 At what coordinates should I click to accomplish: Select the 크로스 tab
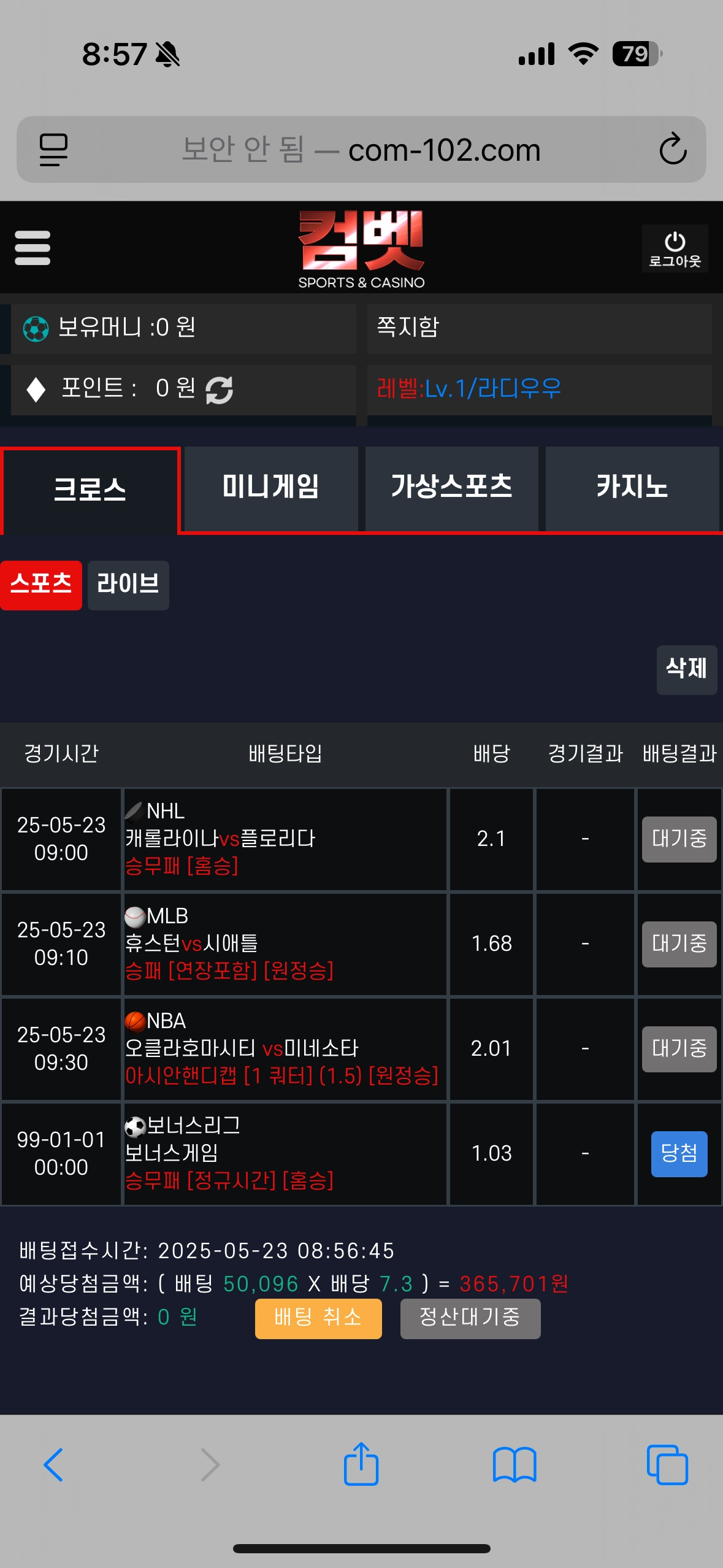pyautogui.click(x=90, y=490)
